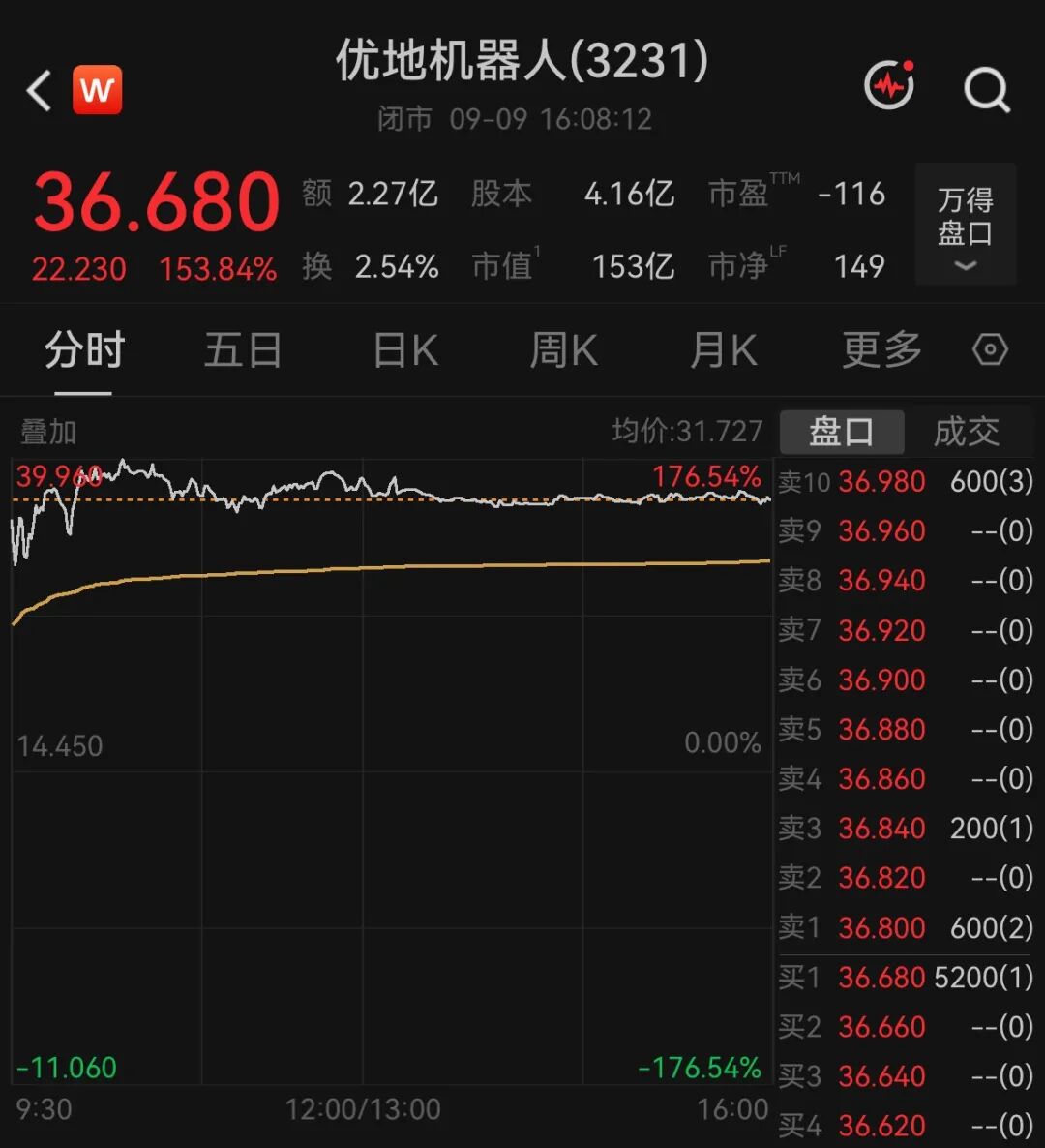Image resolution: width=1045 pixels, height=1148 pixels.
Task: Expand the 万得盘口 dropdown
Action: (x=966, y=225)
